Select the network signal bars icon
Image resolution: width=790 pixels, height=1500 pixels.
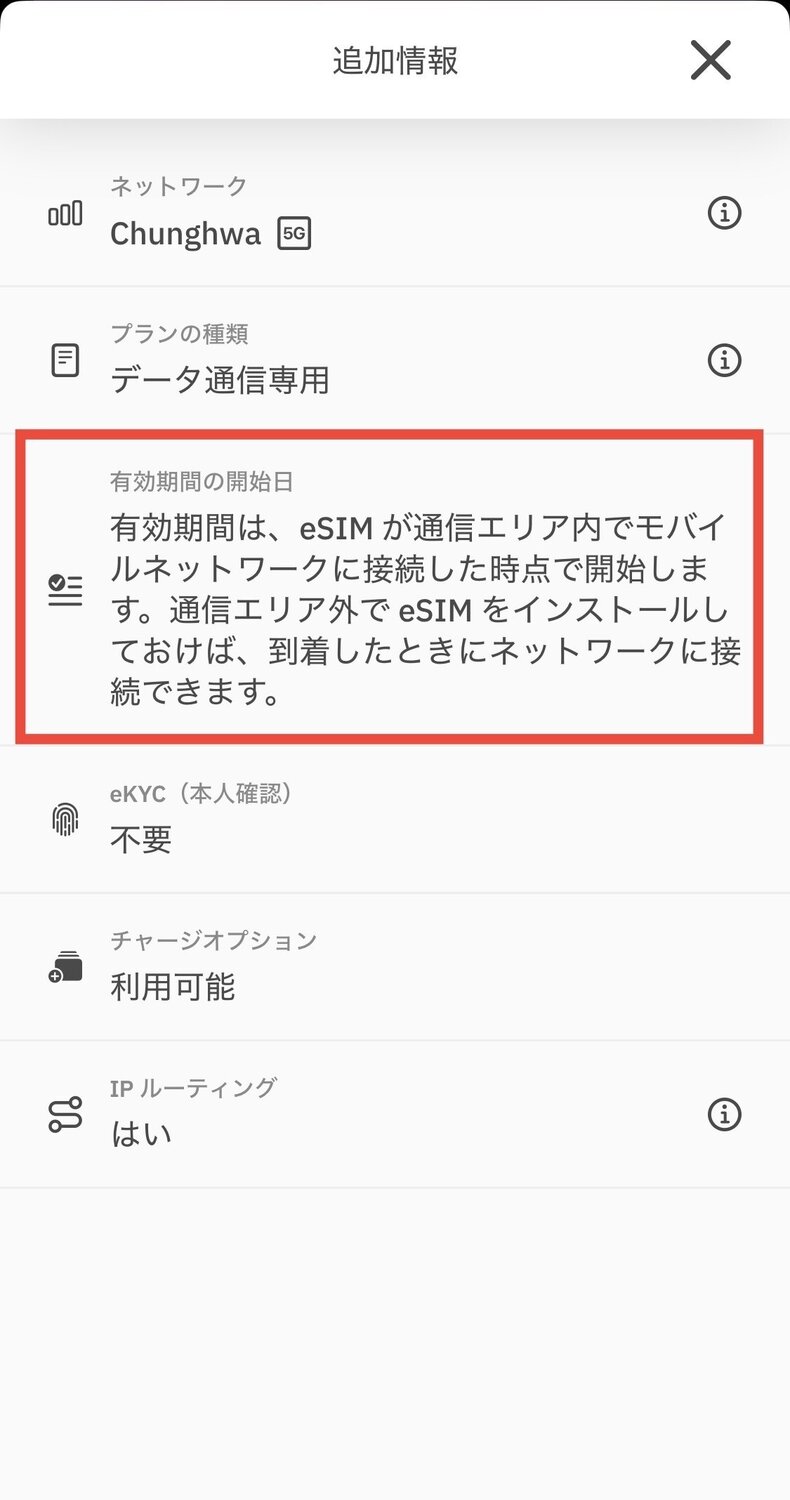click(64, 215)
